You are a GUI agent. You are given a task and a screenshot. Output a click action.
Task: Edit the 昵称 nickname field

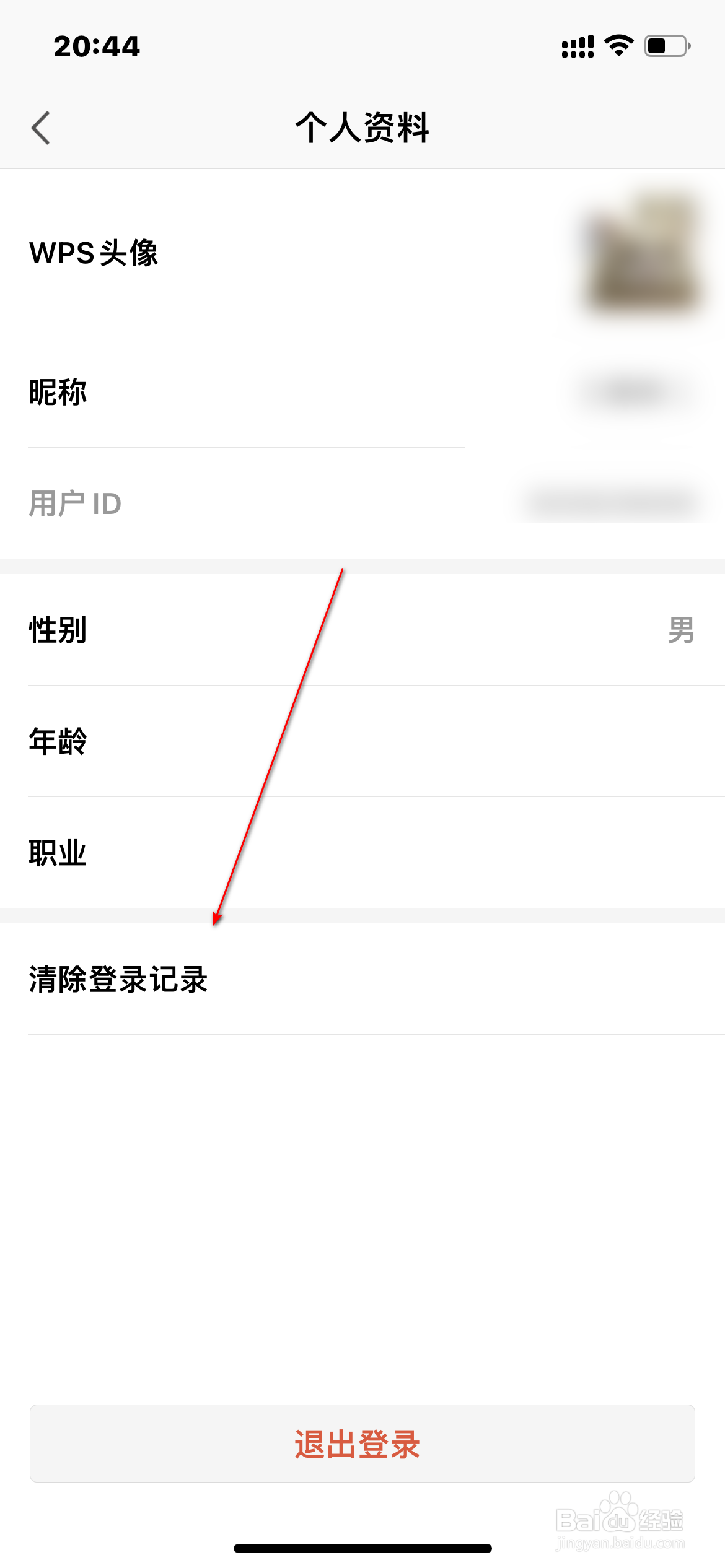click(x=248, y=392)
